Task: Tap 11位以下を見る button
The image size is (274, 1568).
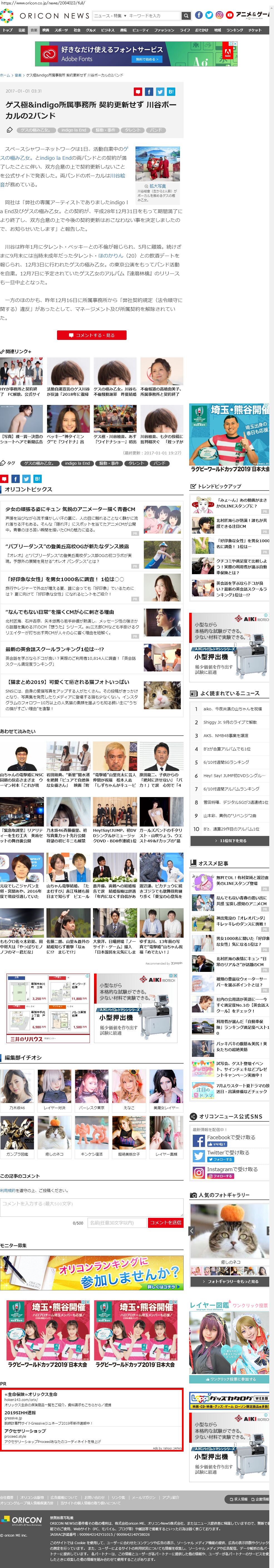Action: pyautogui.click(x=228, y=841)
